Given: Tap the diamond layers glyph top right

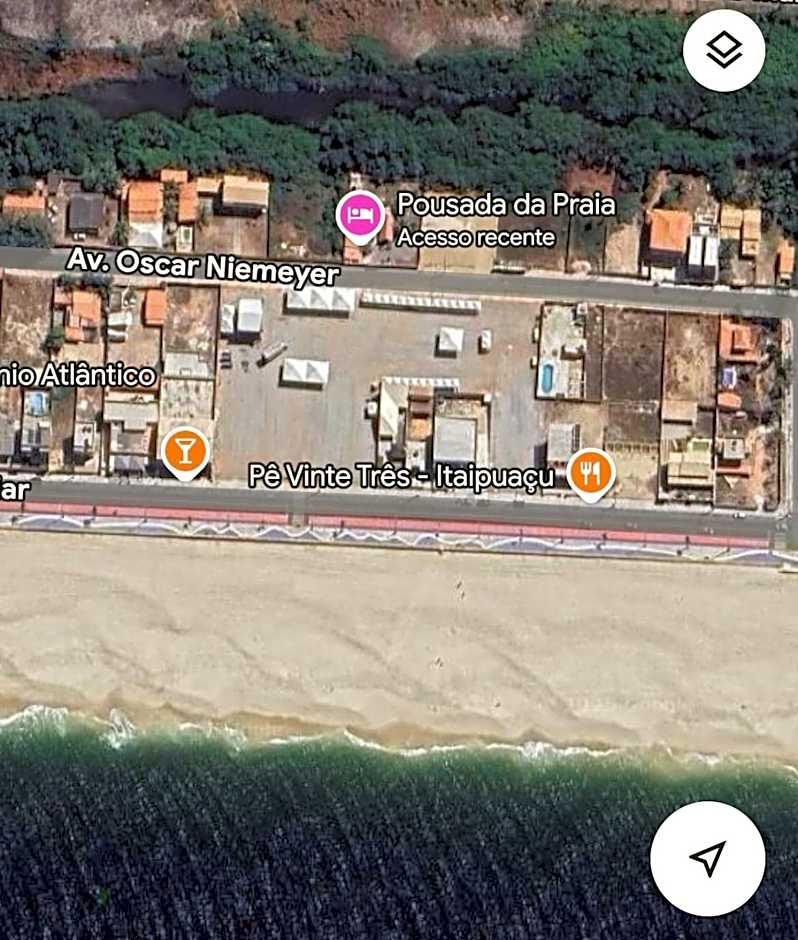Looking at the screenshot, I should click(x=724, y=47).
